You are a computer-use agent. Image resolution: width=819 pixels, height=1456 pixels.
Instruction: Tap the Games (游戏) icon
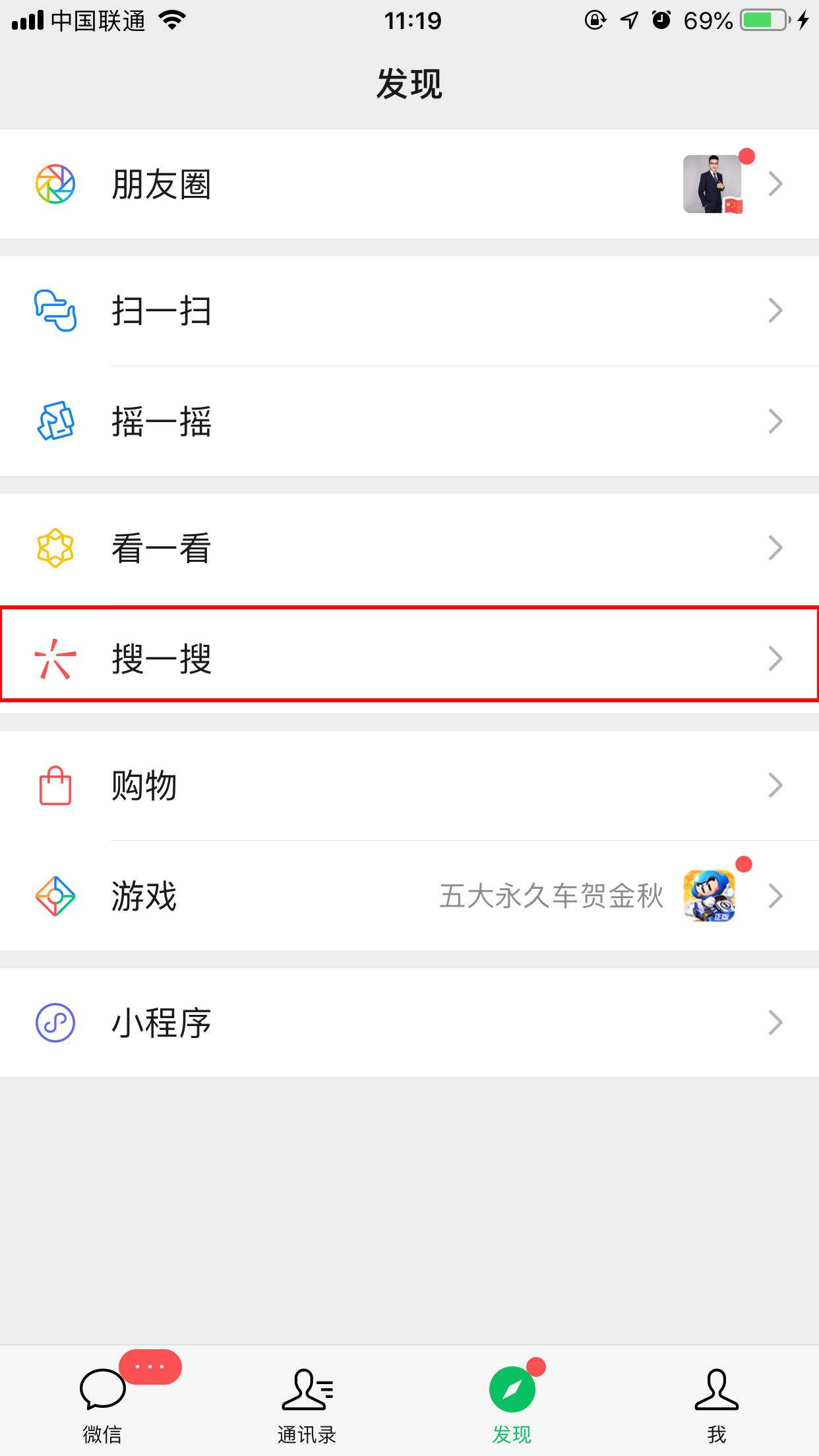tap(56, 895)
